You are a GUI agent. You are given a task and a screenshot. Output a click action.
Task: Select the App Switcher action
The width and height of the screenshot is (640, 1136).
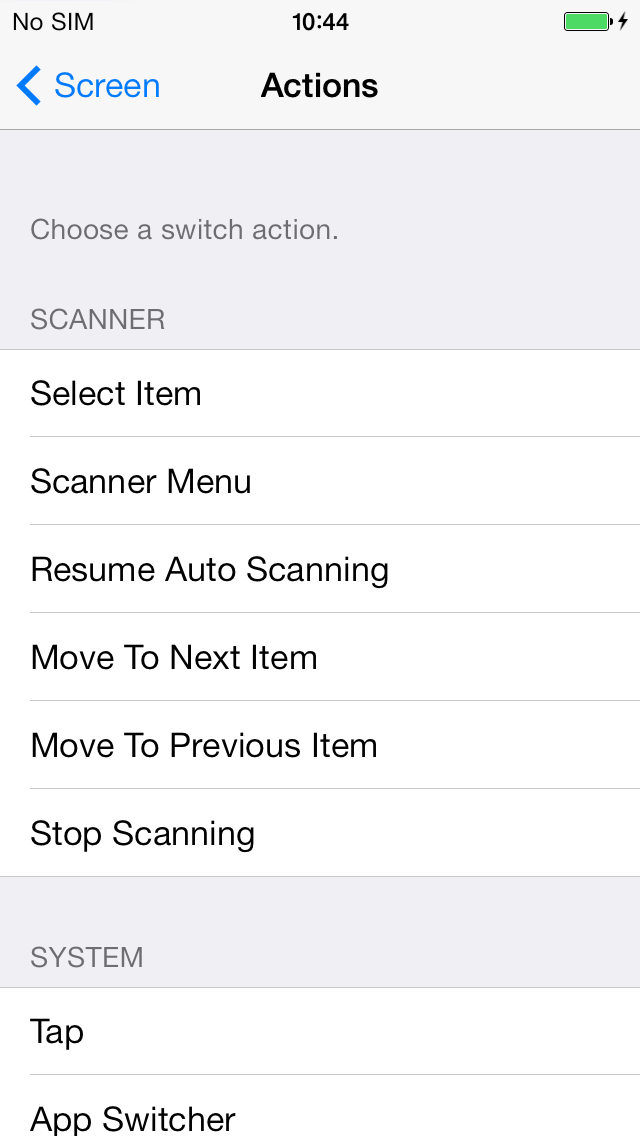(x=320, y=1106)
